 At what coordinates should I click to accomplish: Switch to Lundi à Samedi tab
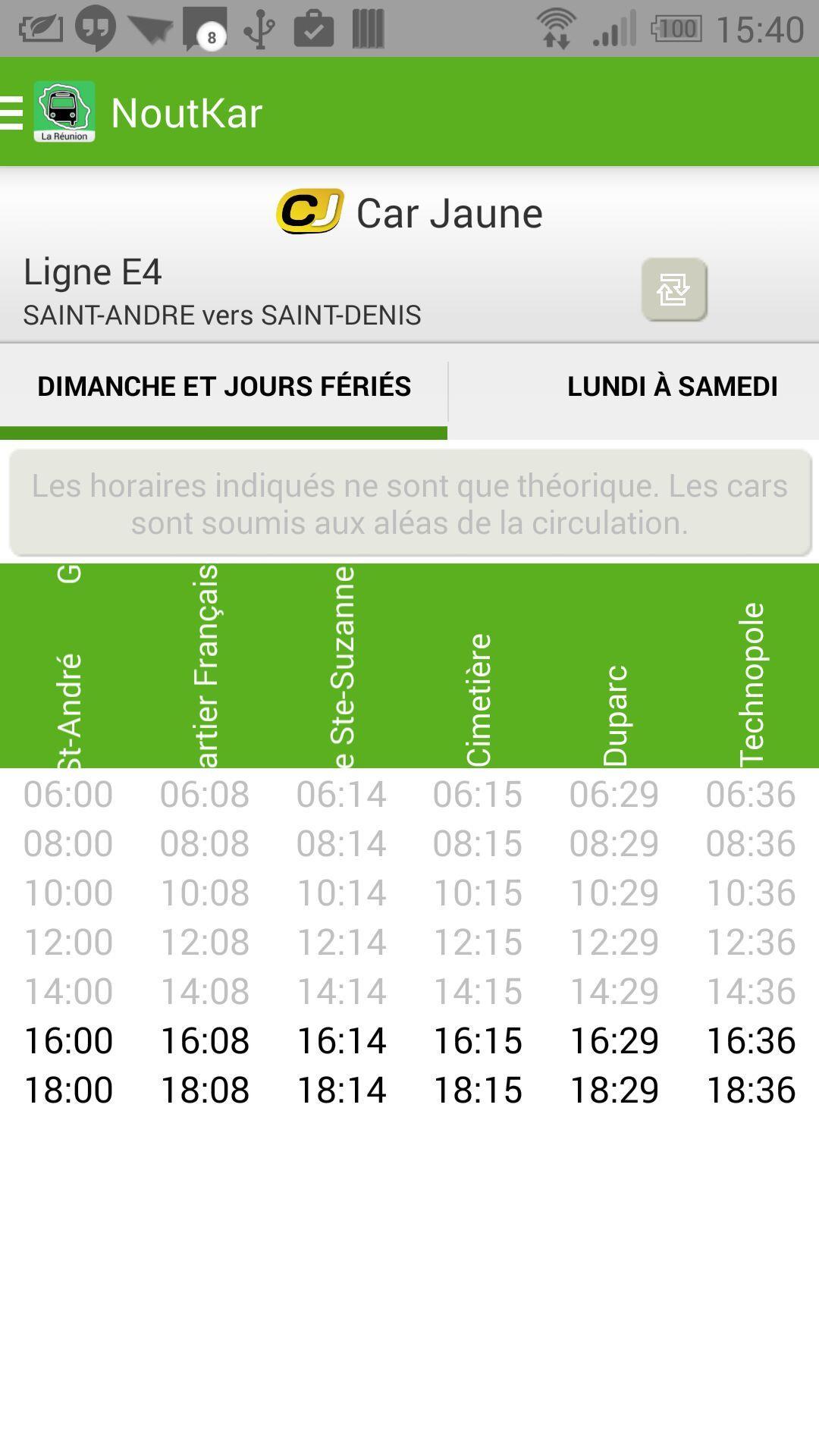tap(671, 386)
